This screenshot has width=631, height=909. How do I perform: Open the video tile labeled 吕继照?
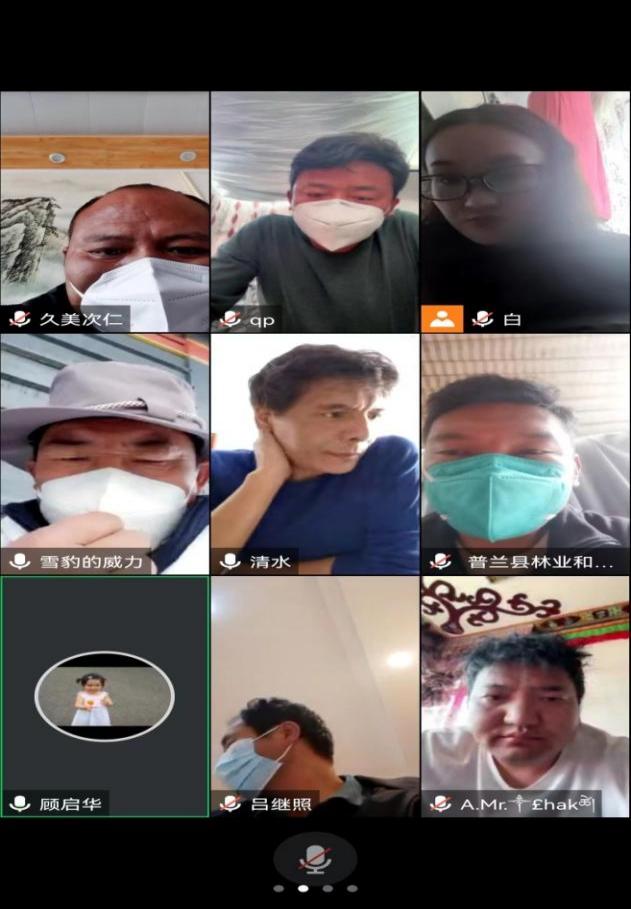[315, 696]
